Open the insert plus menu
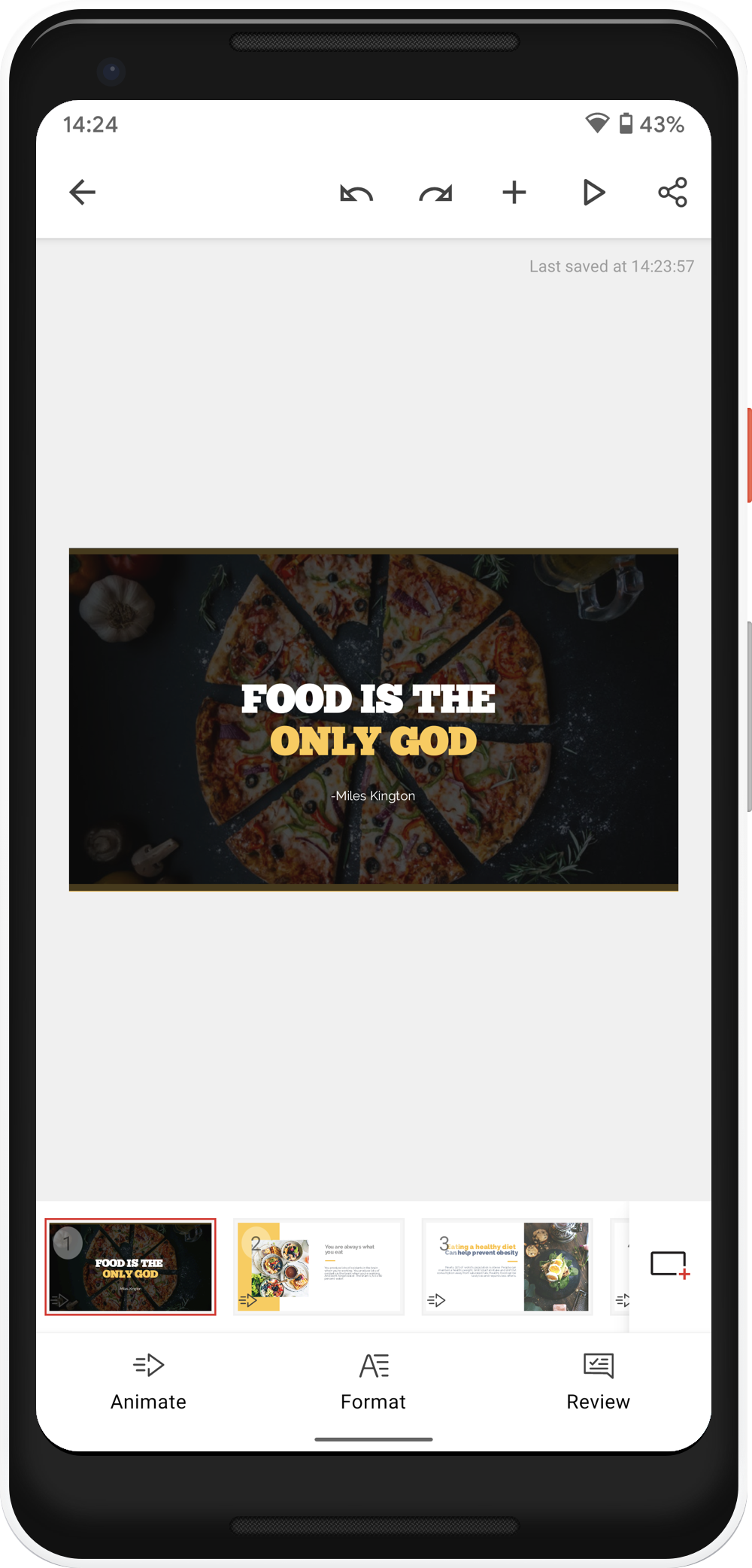This screenshot has width=752, height=1568. click(514, 193)
